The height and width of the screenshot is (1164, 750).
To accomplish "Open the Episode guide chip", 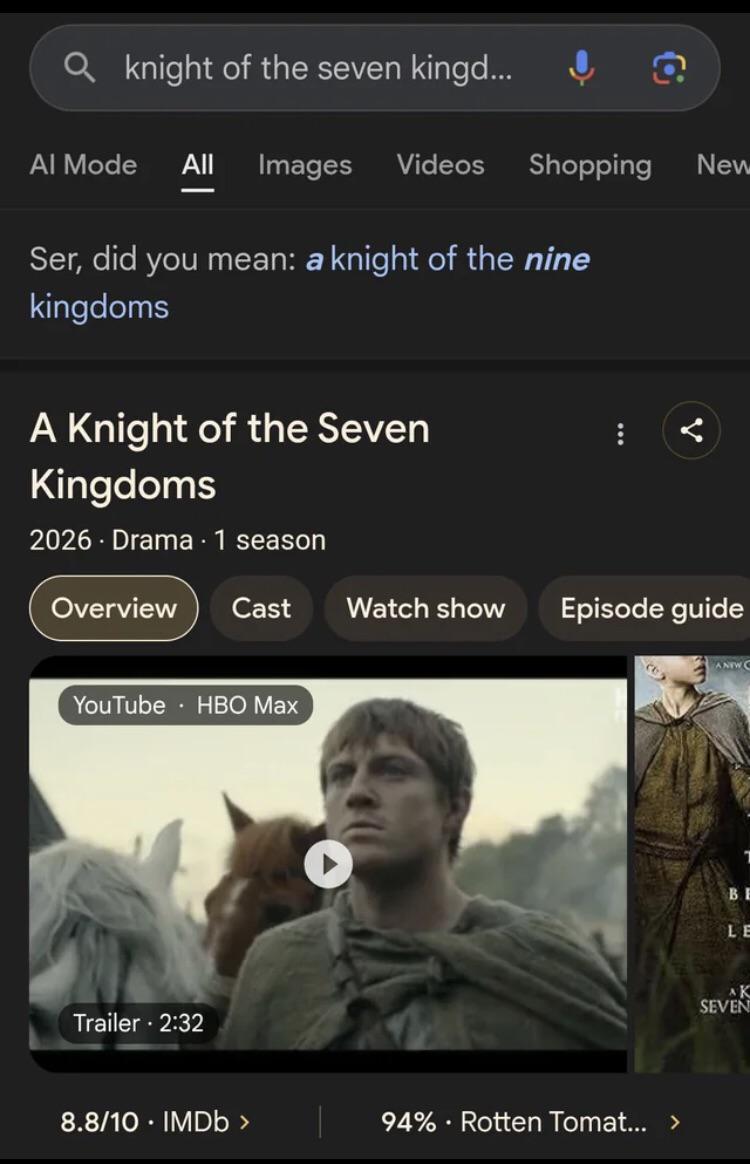I will [650, 608].
